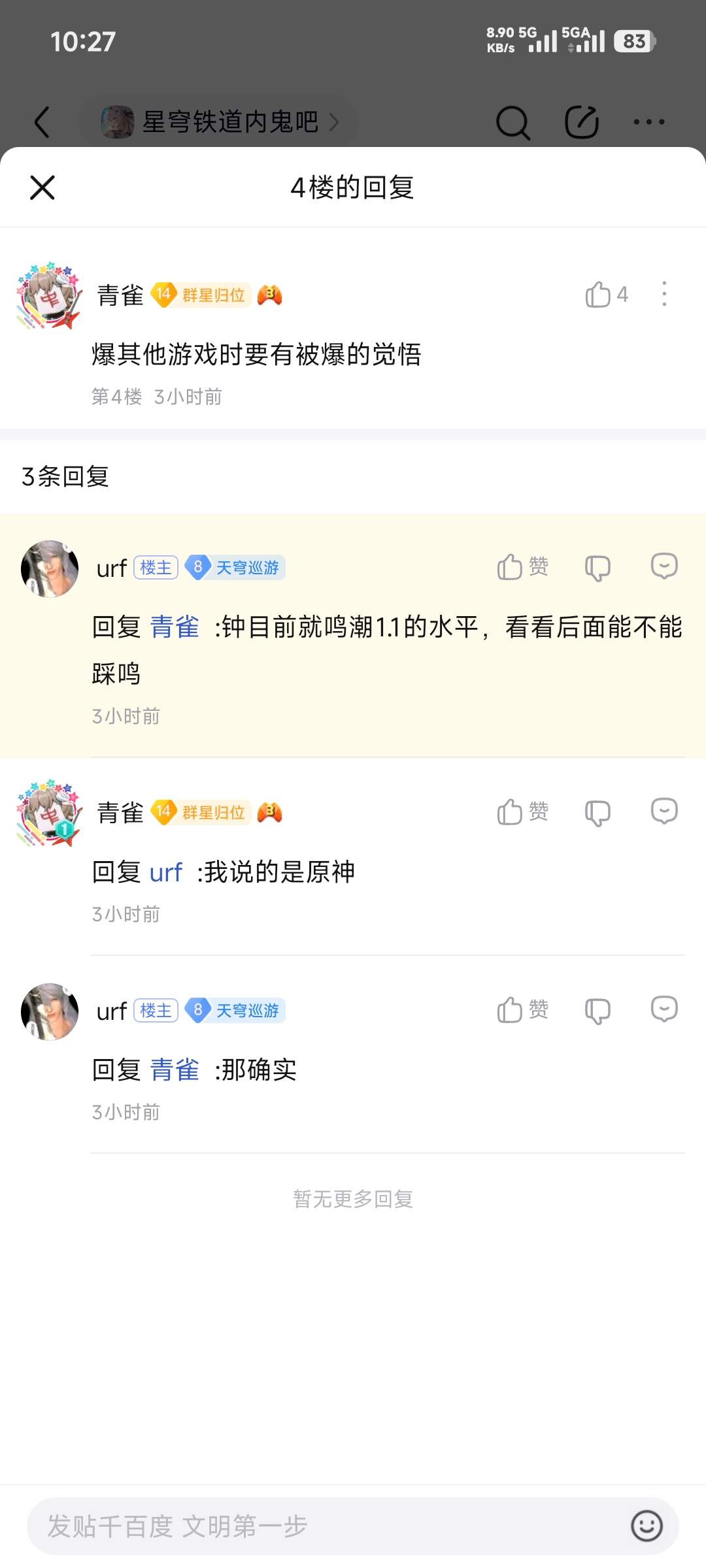Like 青雀's 4th floor comment

pos(599,295)
